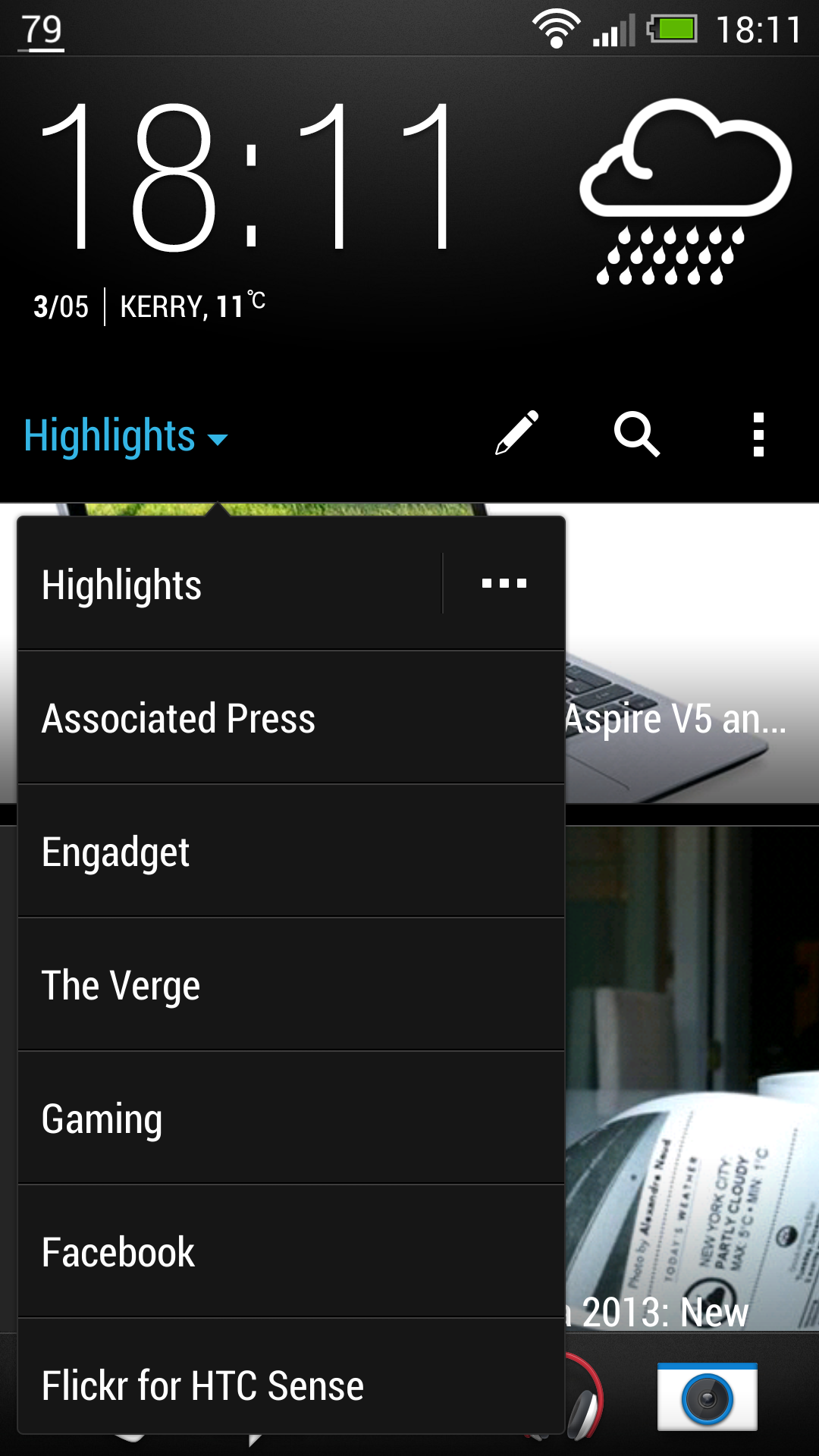Screen dimensions: 819x1456
Task: Select Highlights in the dropdown list
Action: 227,585
